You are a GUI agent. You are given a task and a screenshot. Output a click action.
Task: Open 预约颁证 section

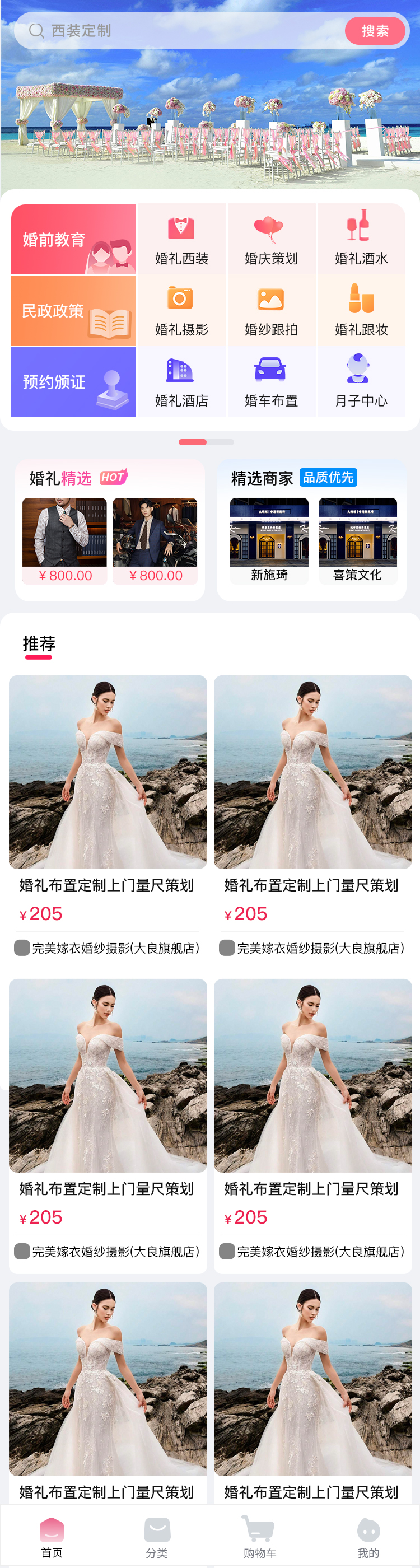click(x=74, y=382)
